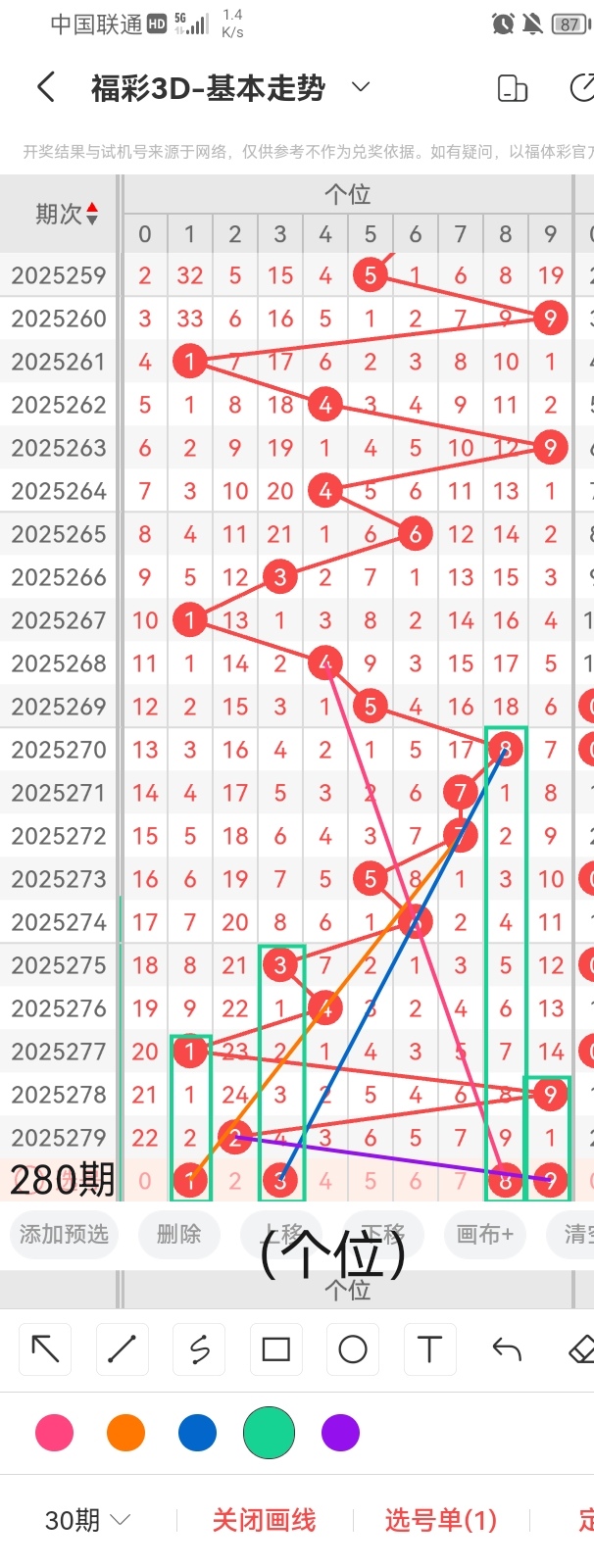This screenshot has height=1568, width=594.
Task: Select the rectangle drawing tool
Action: click(x=276, y=1349)
